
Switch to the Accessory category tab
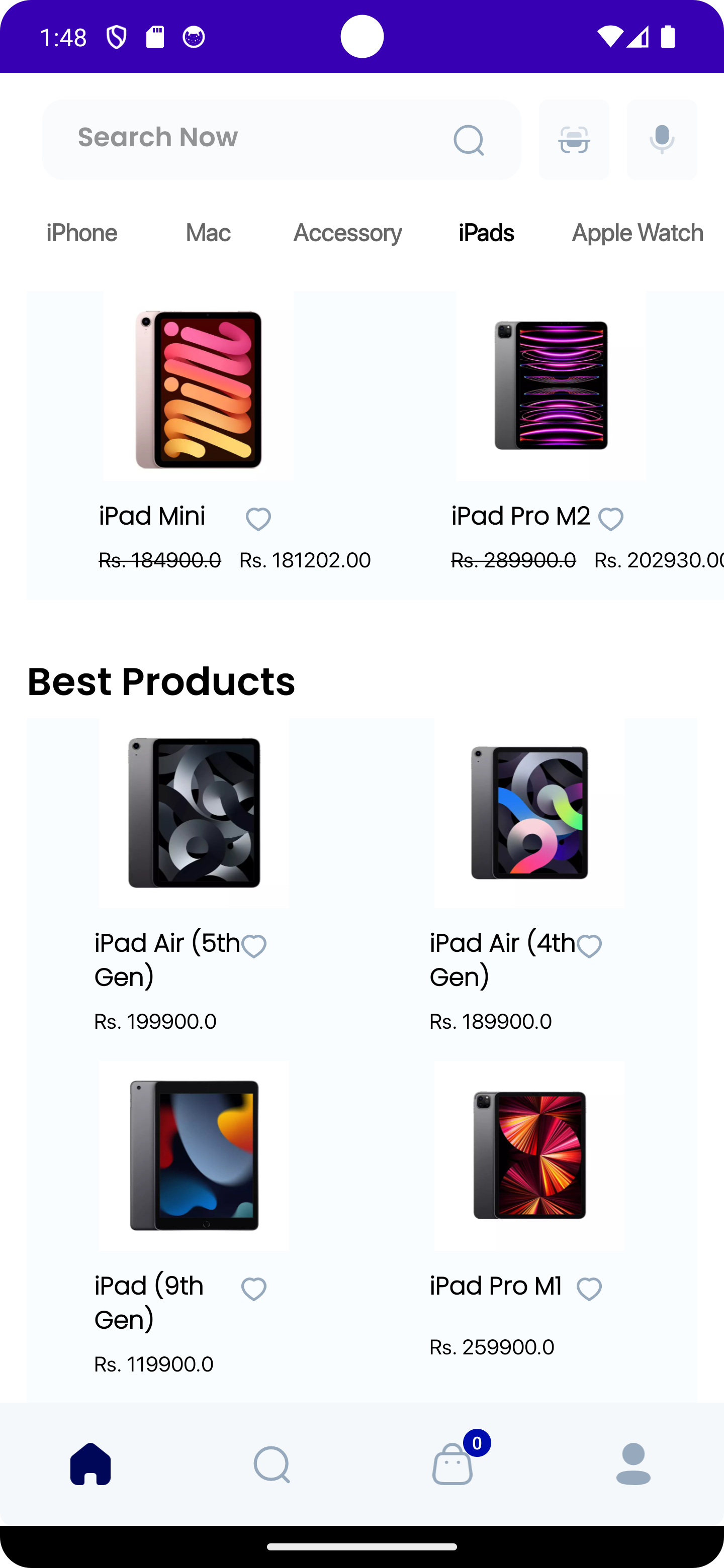point(347,233)
